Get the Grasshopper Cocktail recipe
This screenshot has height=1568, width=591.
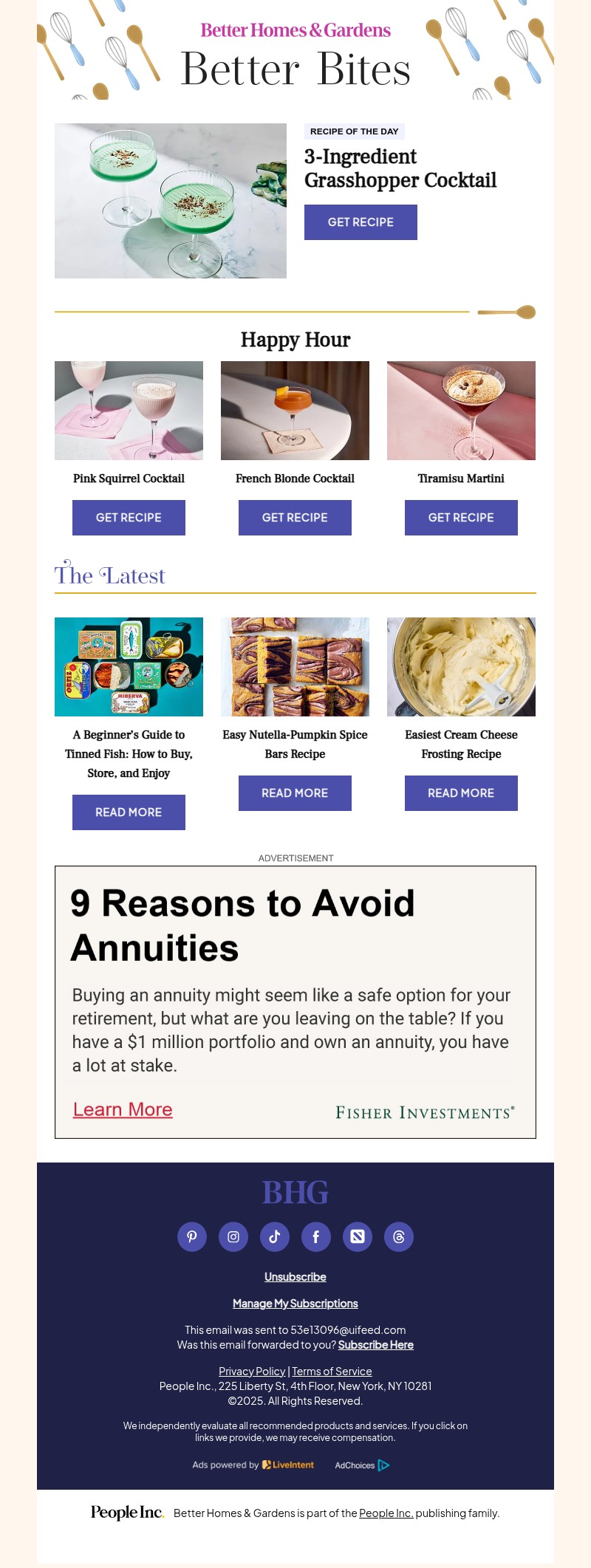(361, 222)
